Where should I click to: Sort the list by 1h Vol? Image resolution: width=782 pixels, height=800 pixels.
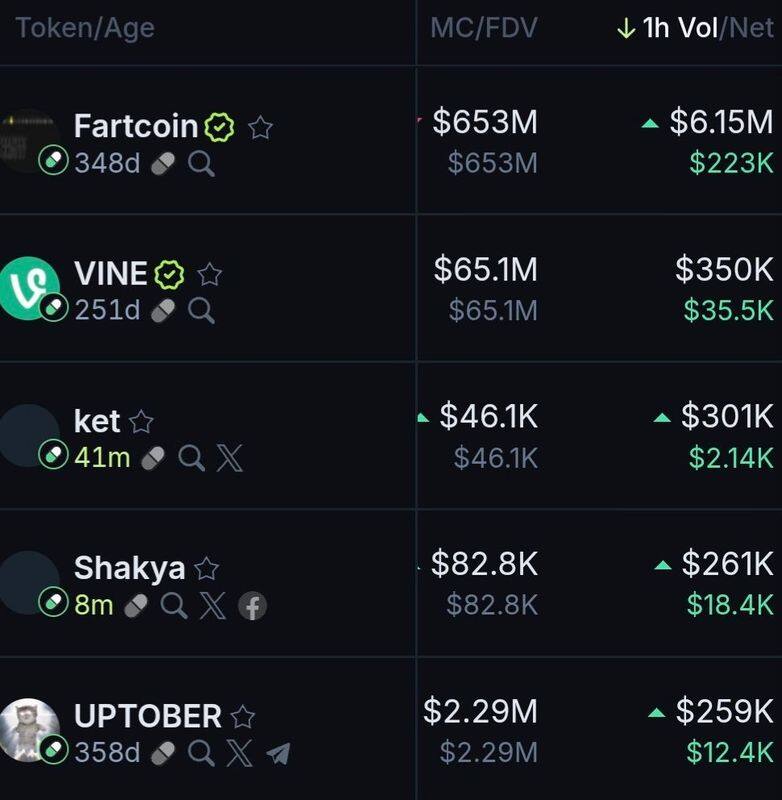[680, 28]
